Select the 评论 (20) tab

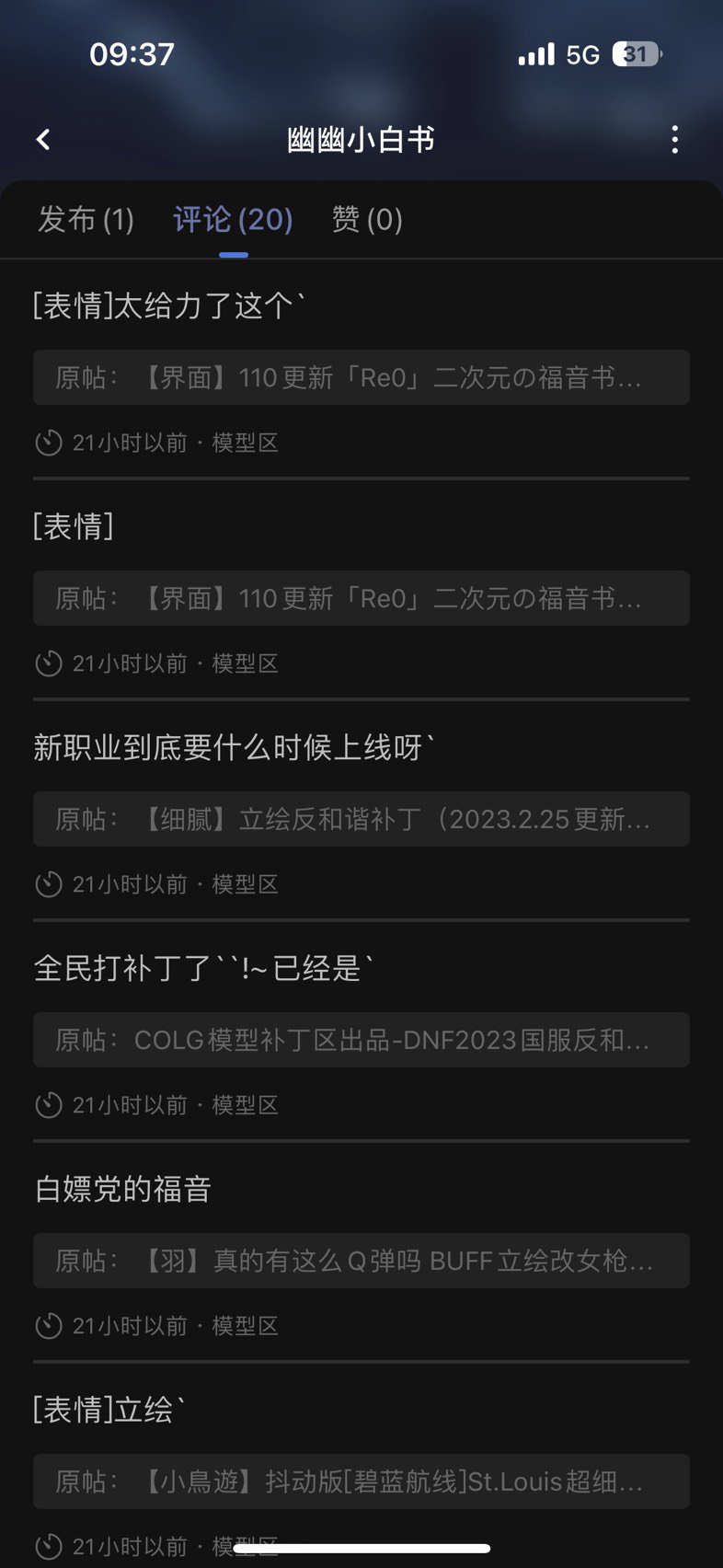tap(233, 220)
